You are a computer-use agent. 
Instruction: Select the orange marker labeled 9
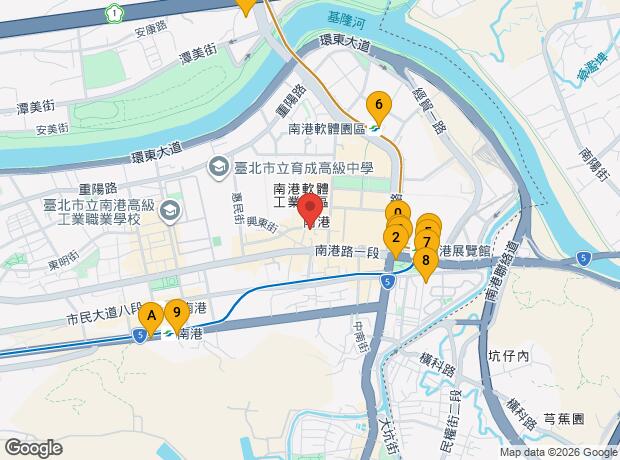tap(176, 312)
